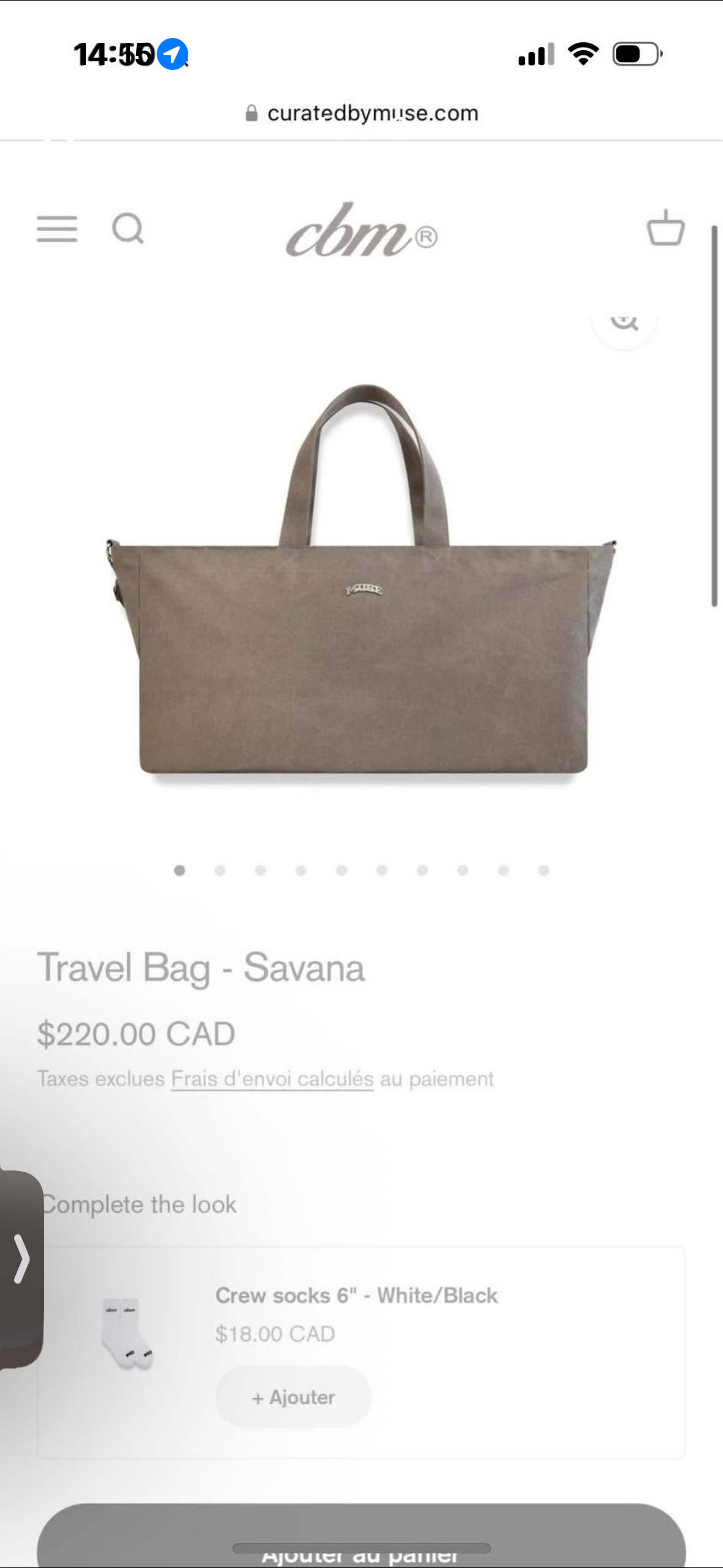Screen dimensions: 723x1568
Task: Open the Crew socks 6" White/Black product
Action: [356, 1295]
